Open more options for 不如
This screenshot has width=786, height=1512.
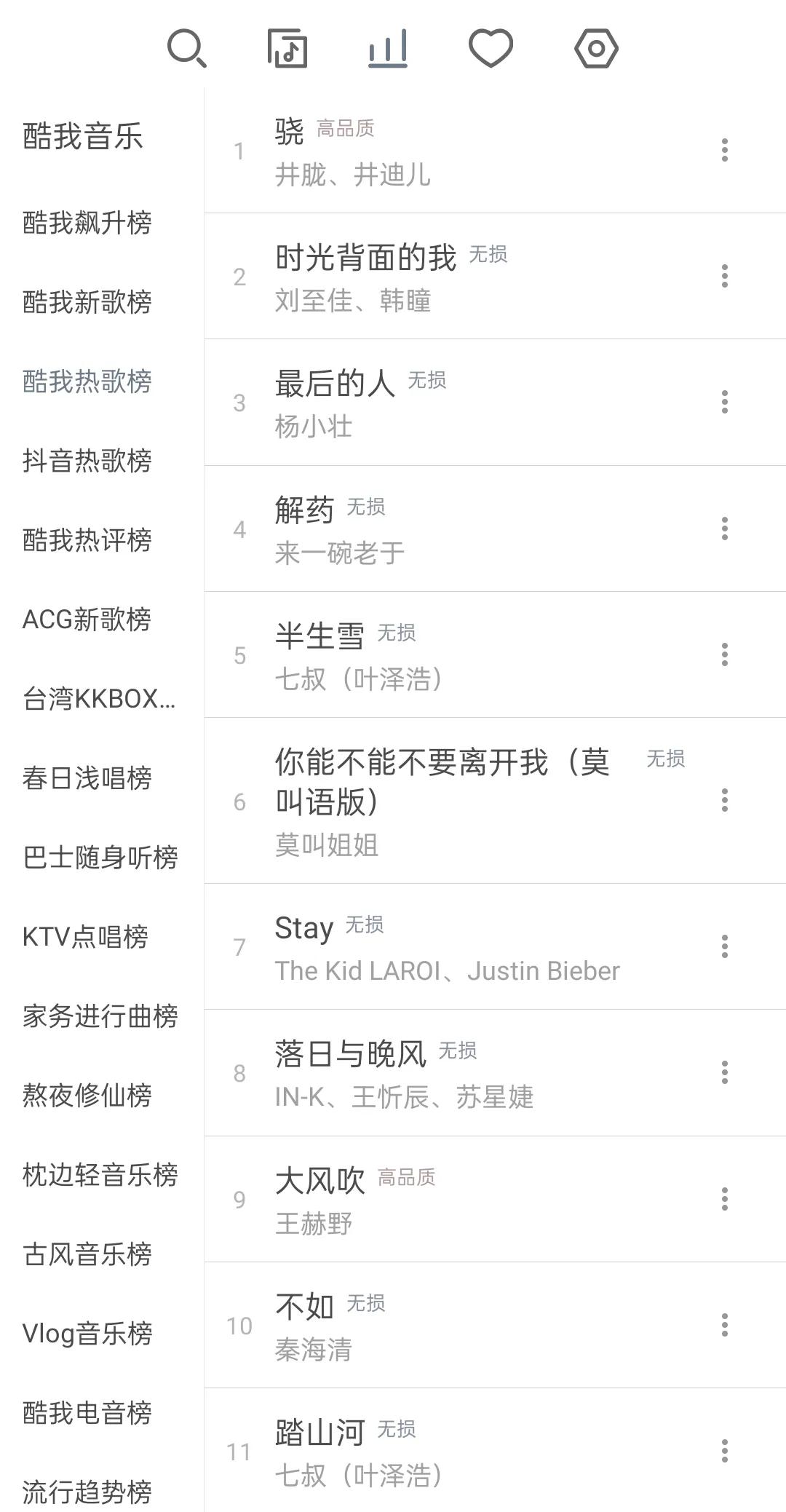click(724, 1325)
